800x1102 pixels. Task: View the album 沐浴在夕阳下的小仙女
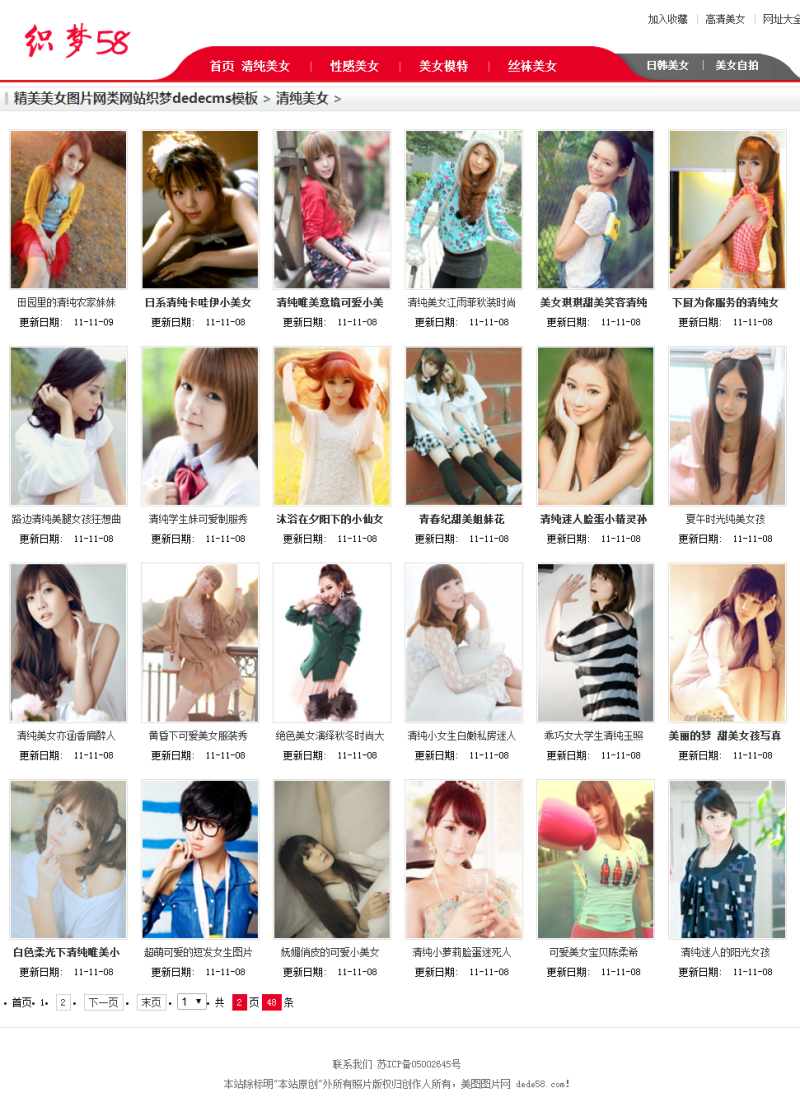coord(330,519)
